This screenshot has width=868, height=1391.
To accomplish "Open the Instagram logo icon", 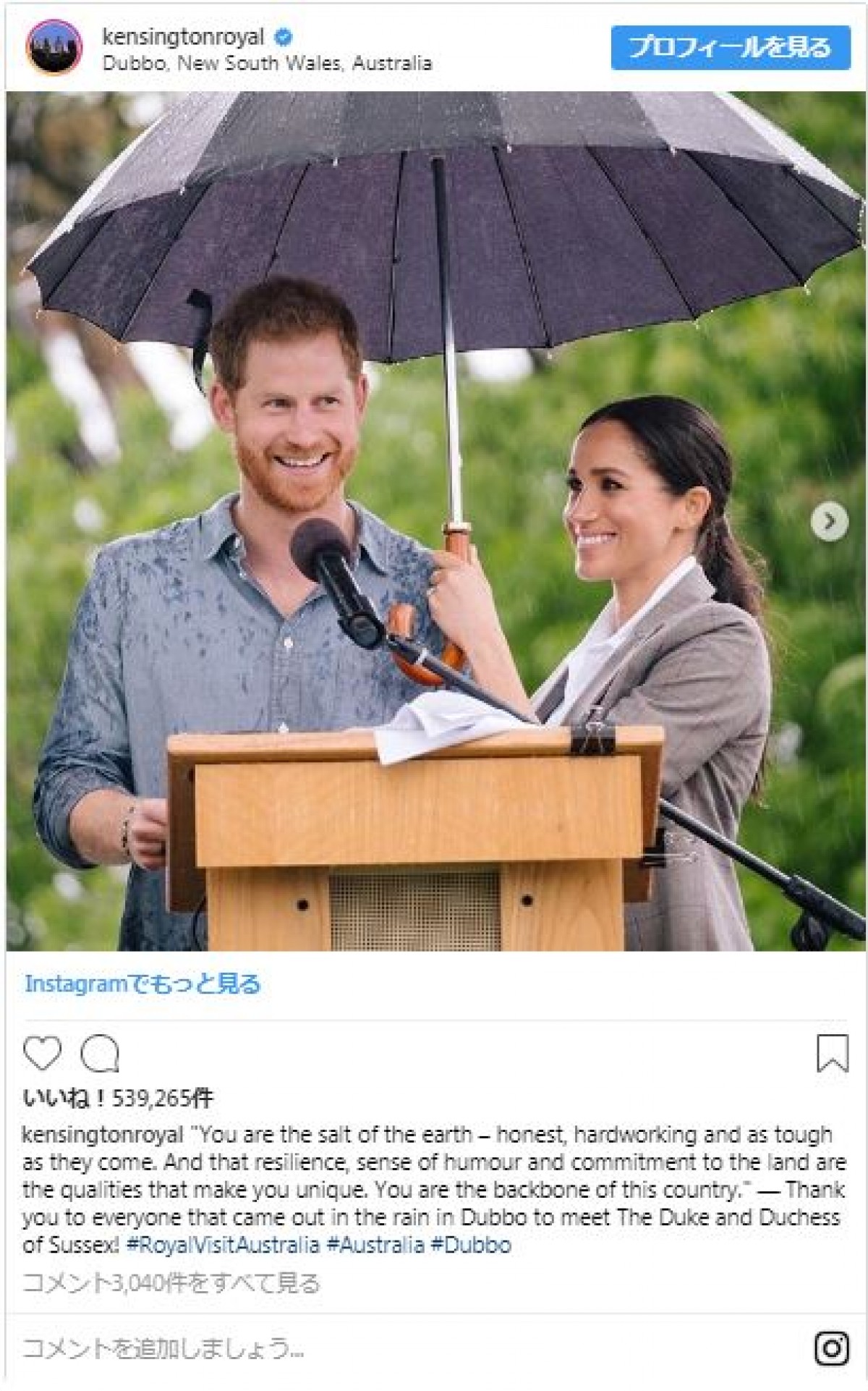I will point(831,1348).
